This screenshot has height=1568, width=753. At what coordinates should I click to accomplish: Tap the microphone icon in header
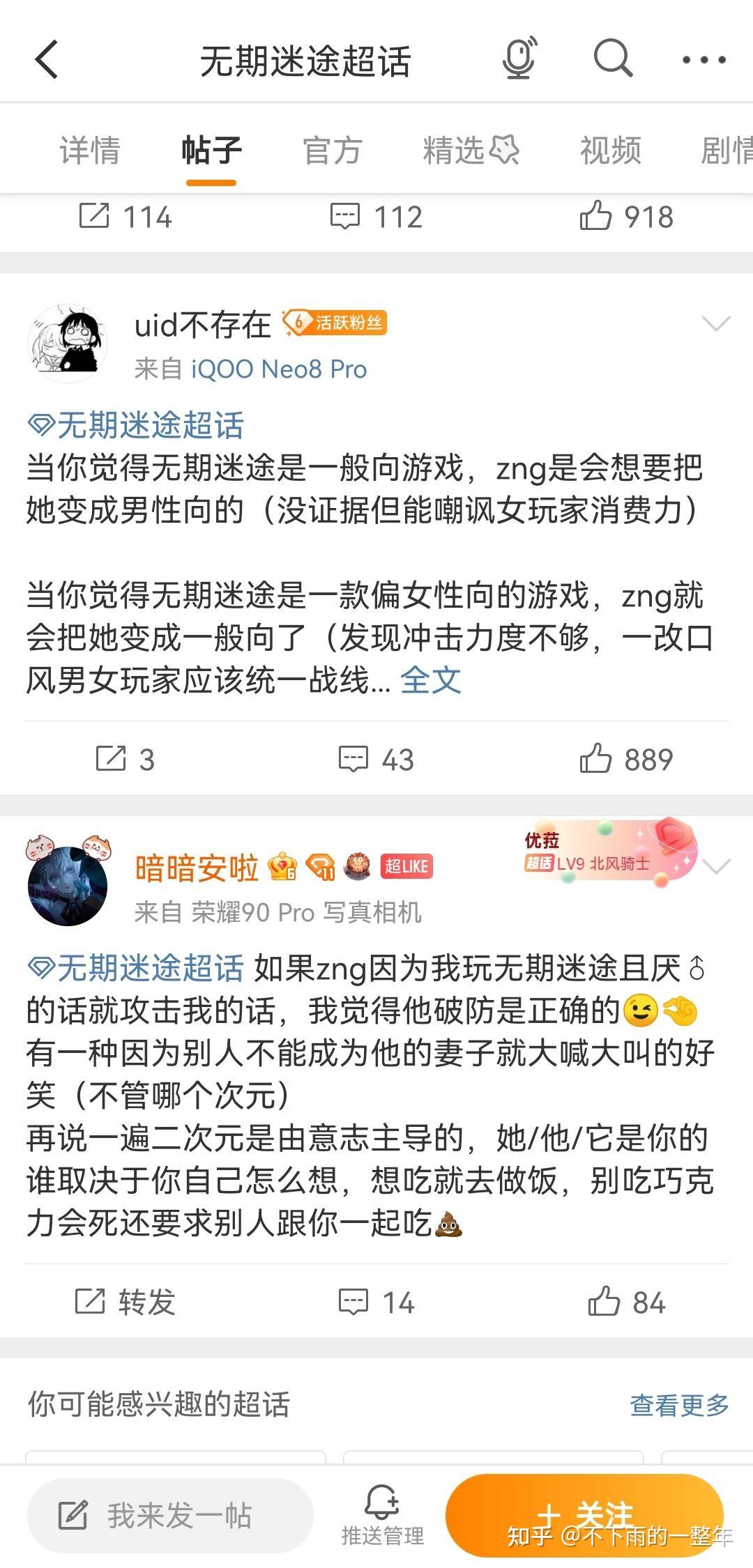[519, 59]
